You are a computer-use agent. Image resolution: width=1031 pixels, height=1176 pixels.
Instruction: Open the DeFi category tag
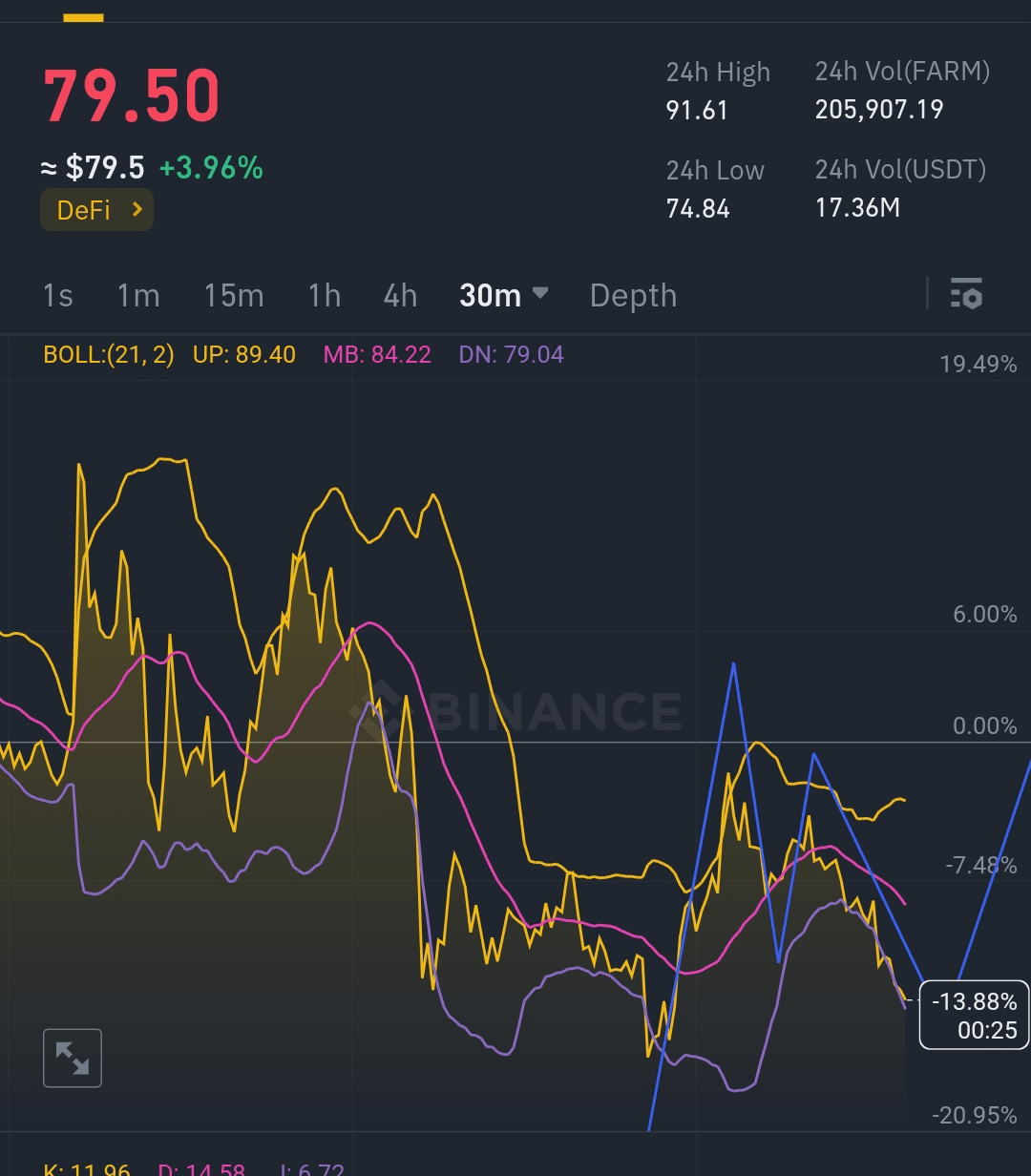point(96,210)
